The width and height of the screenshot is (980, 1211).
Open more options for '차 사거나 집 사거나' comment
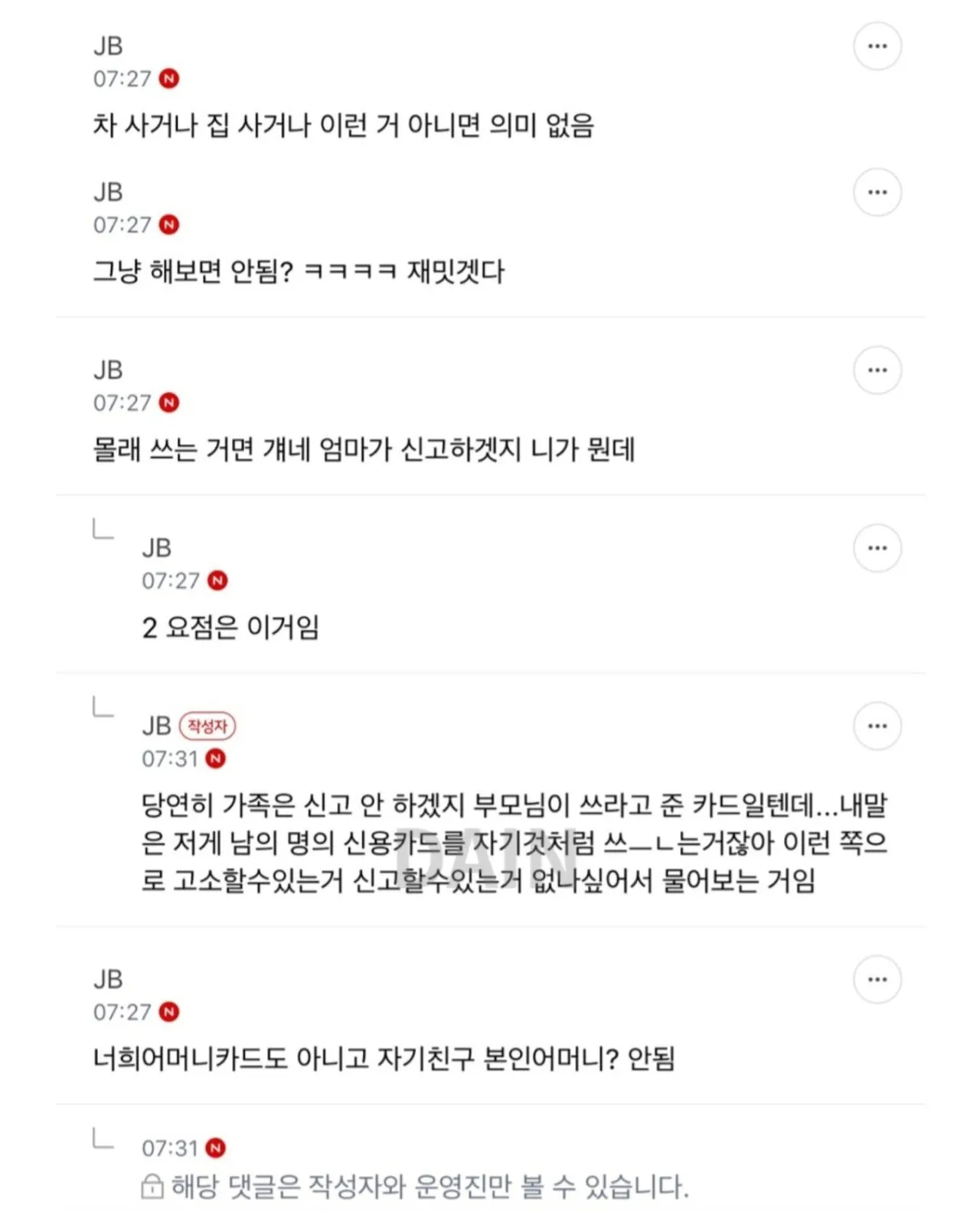(877, 47)
